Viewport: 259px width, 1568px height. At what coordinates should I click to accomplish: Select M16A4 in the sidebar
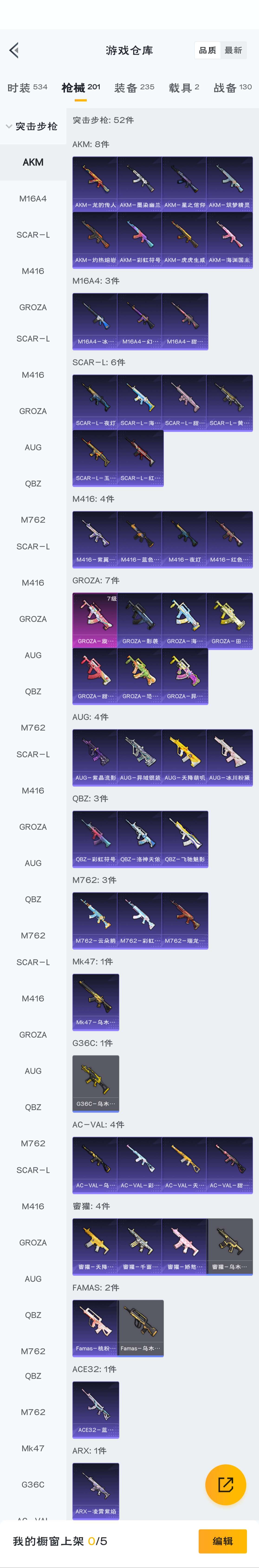tap(33, 198)
